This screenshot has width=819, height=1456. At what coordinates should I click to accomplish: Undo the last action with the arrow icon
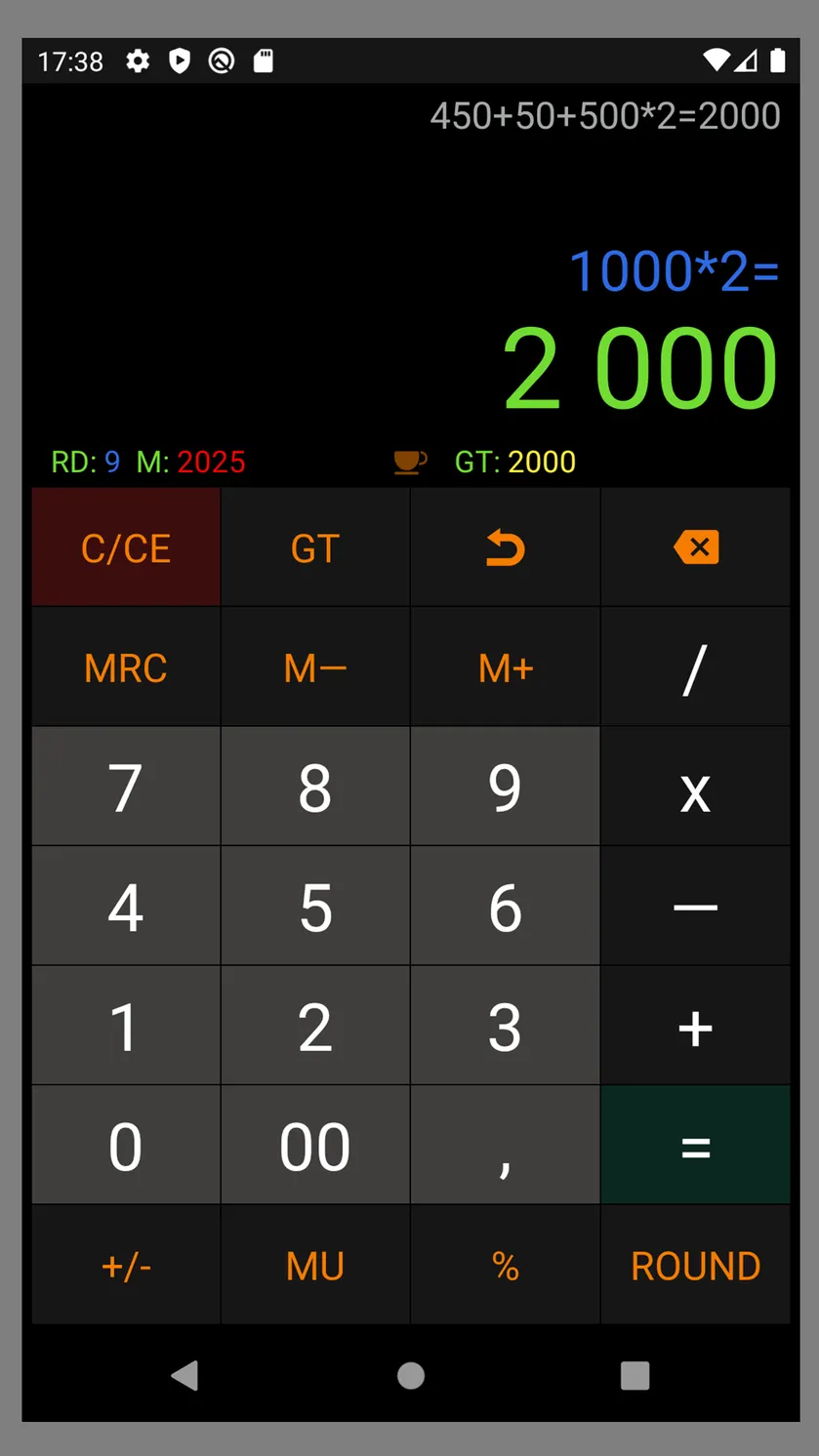[x=505, y=547]
